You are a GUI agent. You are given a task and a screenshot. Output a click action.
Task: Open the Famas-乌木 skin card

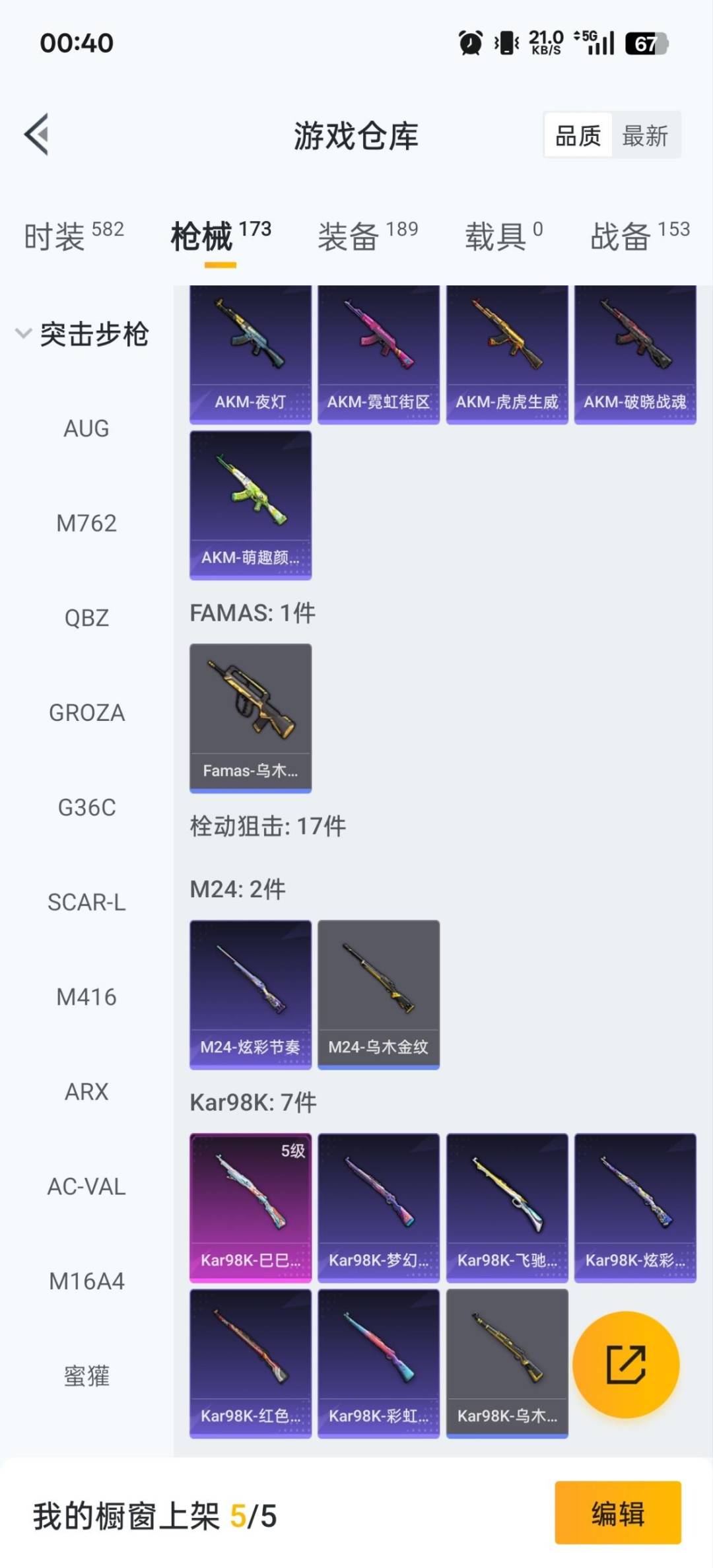tap(250, 718)
